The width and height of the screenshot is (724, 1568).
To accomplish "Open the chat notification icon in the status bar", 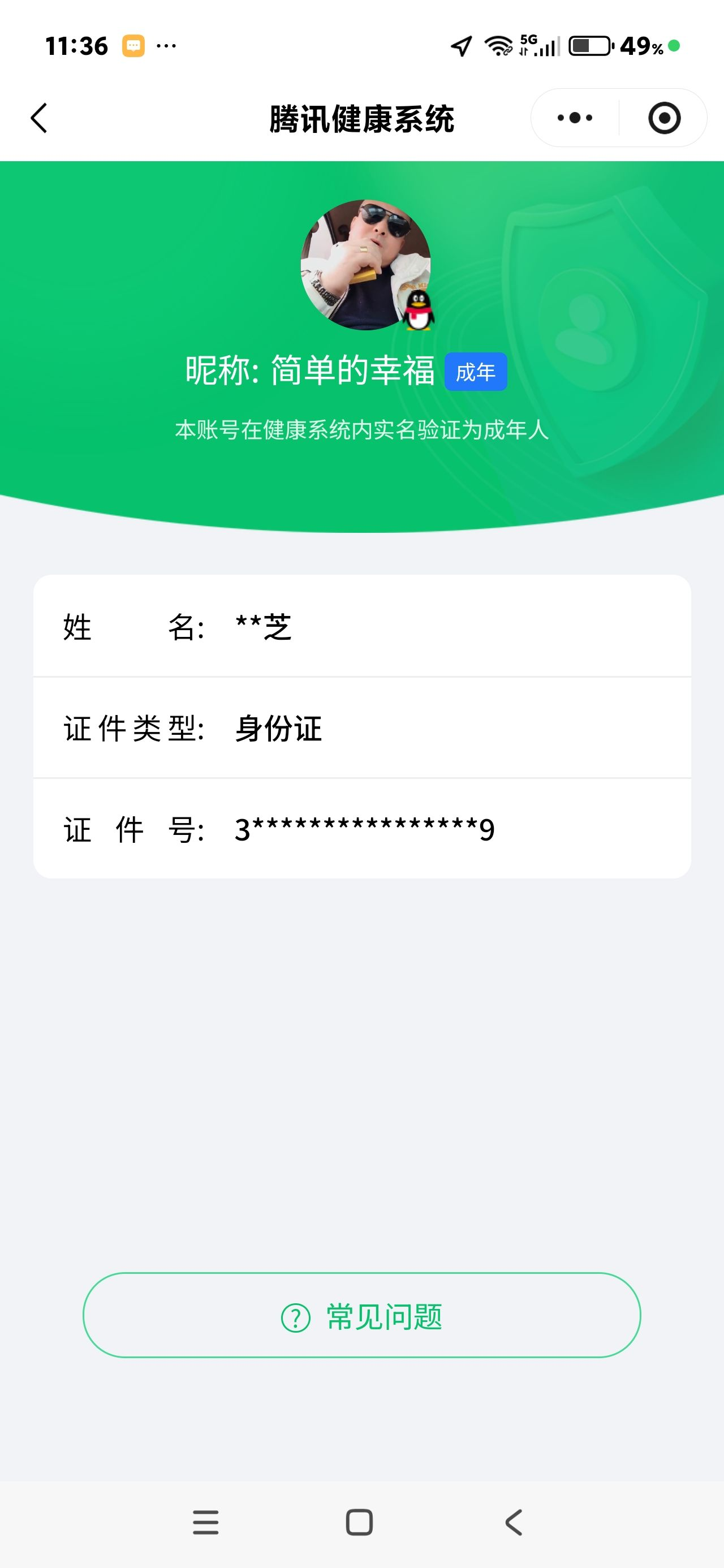I will pyautogui.click(x=133, y=46).
